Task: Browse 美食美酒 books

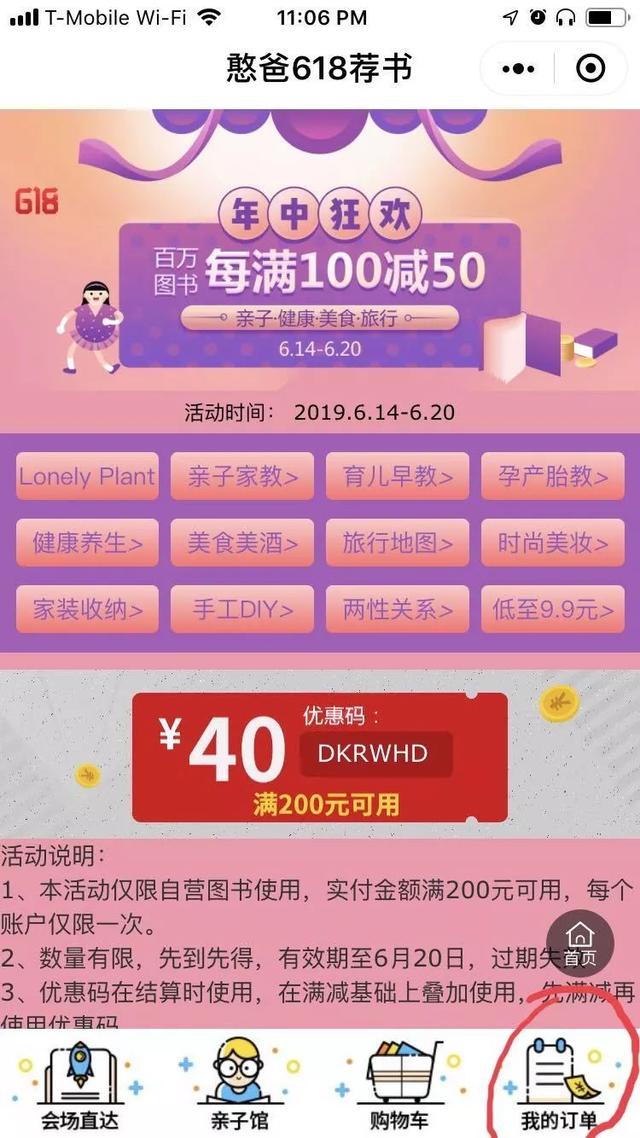Action: [x=242, y=543]
